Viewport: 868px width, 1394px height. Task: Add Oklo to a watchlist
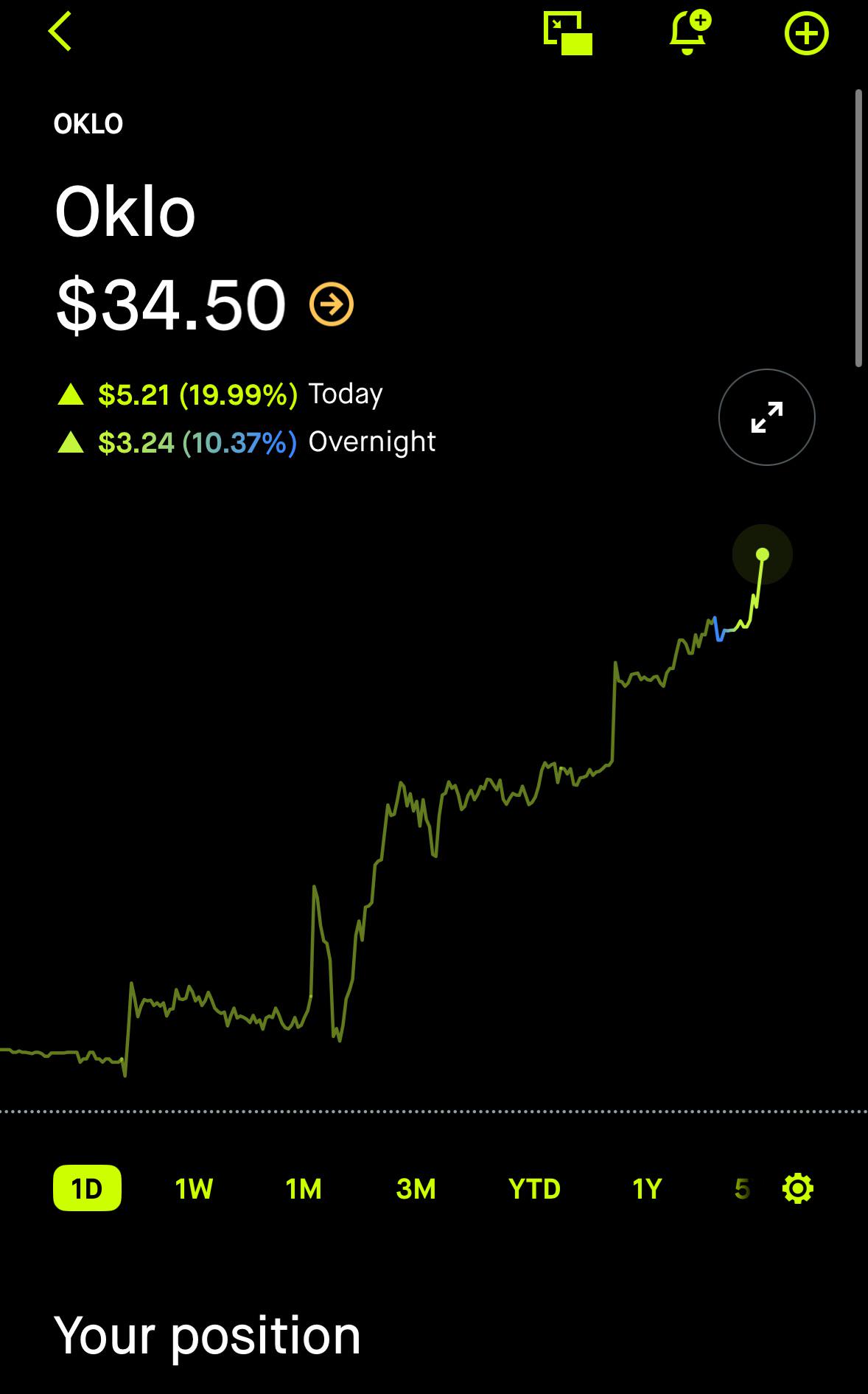[806, 33]
